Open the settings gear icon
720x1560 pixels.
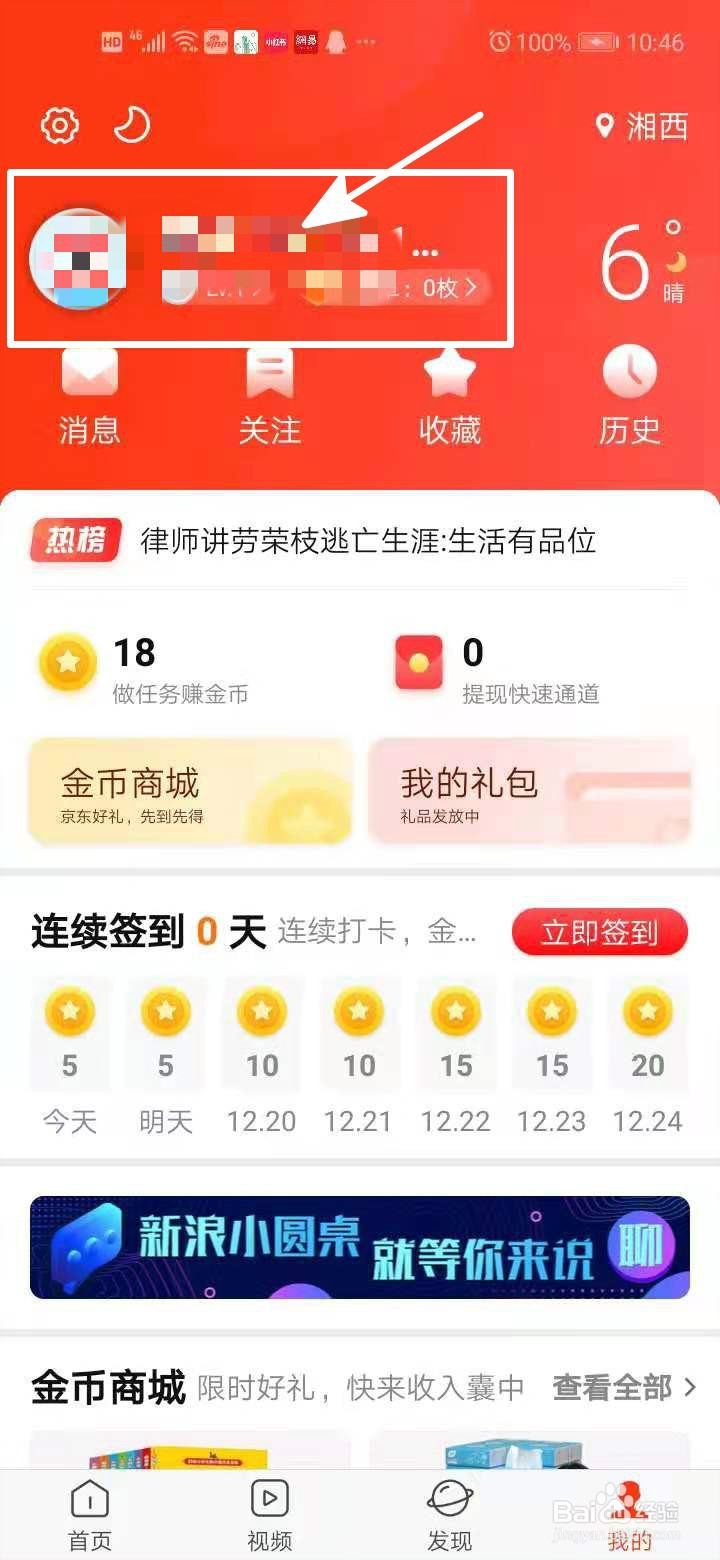[58, 125]
